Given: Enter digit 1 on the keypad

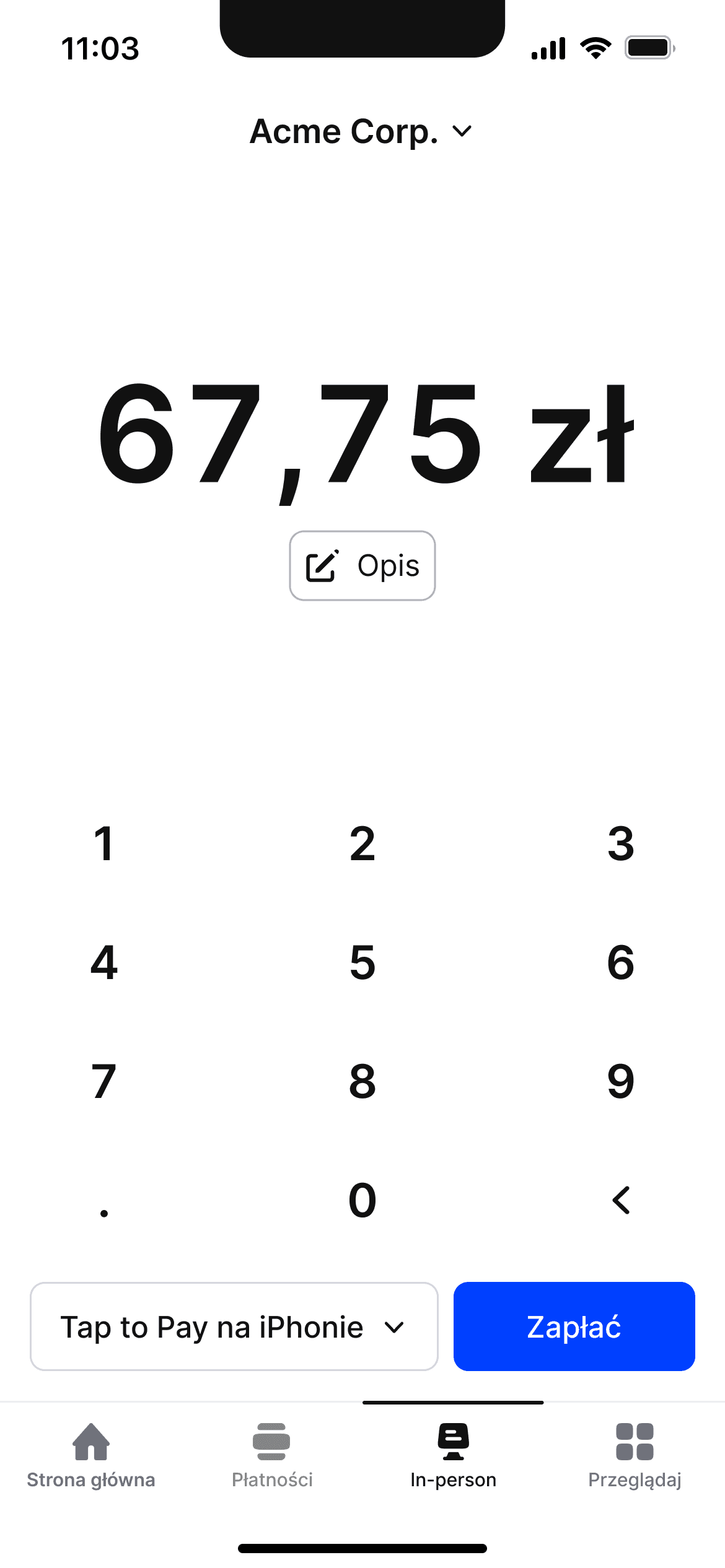Looking at the screenshot, I should pos(104,843).
